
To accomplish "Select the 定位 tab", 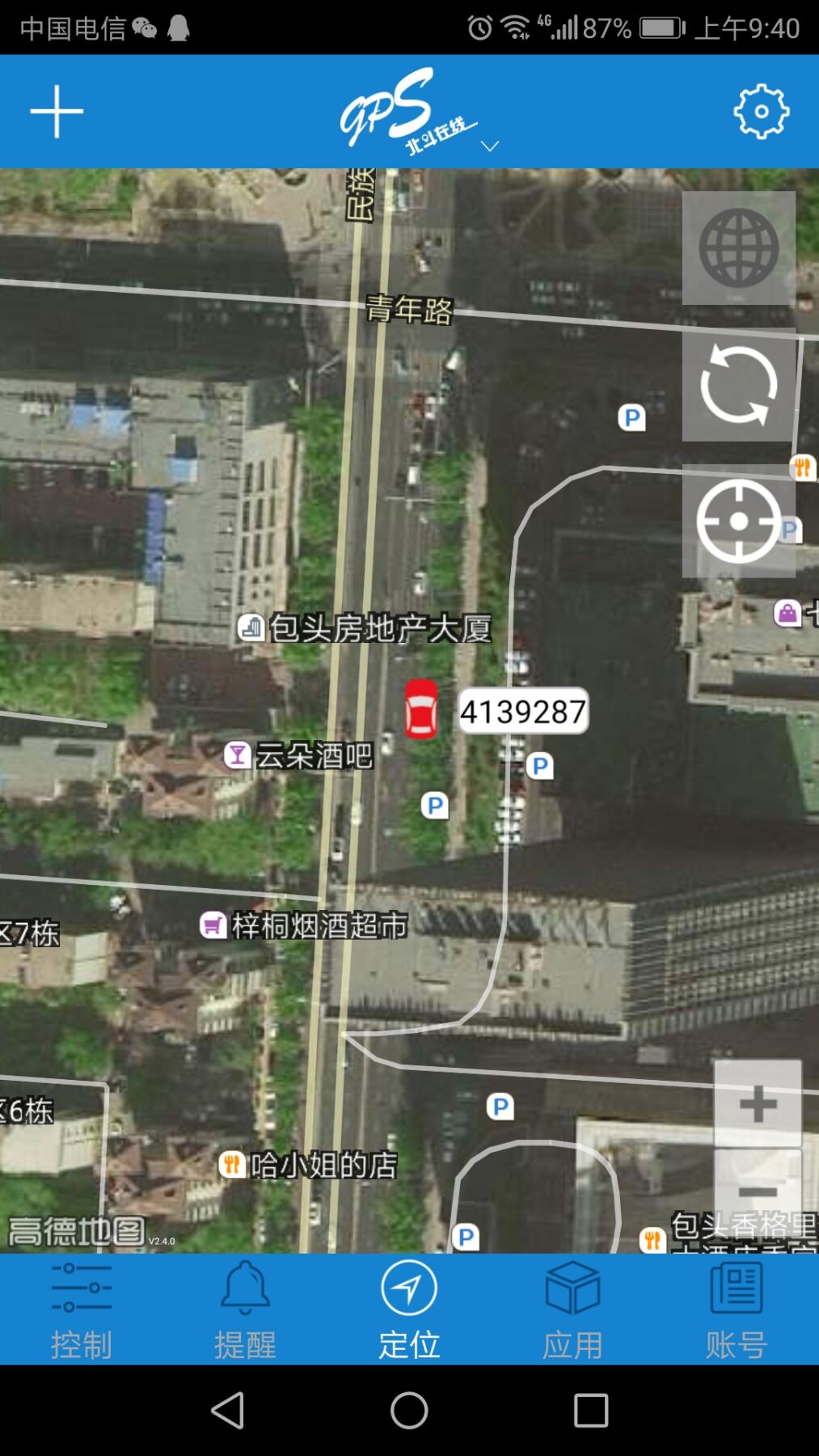I will coord(409,1310).
